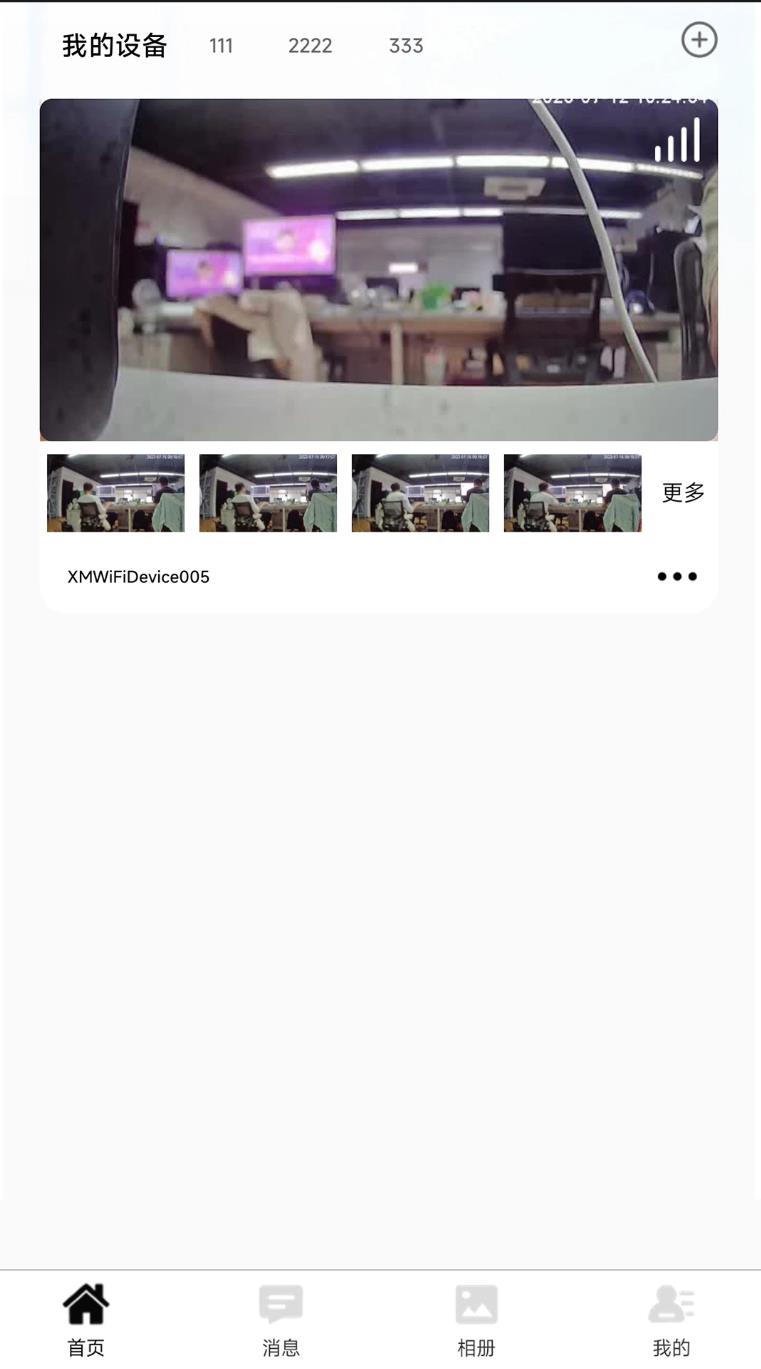The height and width of the screenshot is (1369, 761).
Task: Add a new device with the plus icon
Action: [699, 40]
